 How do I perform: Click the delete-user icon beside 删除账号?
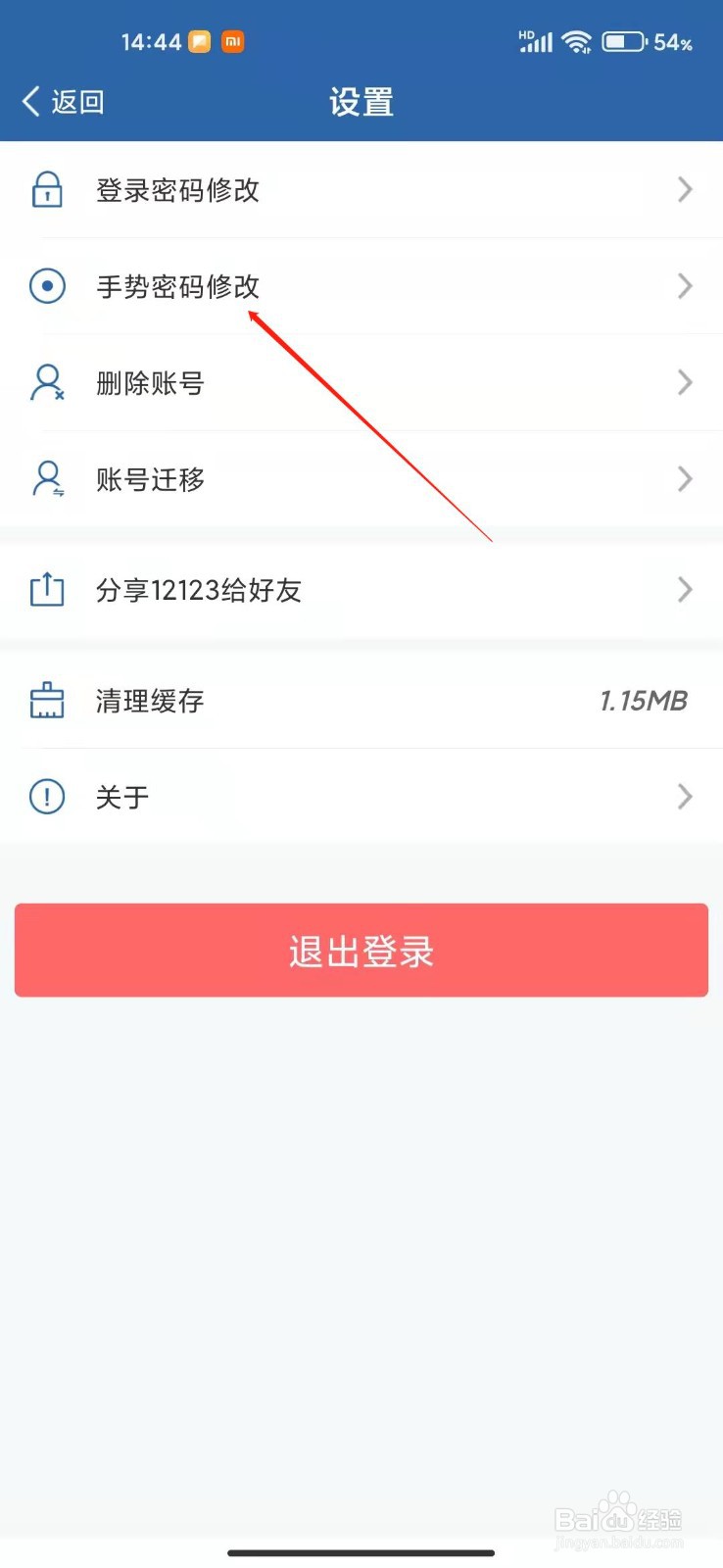pyautogui.click(x=46, y=382)
